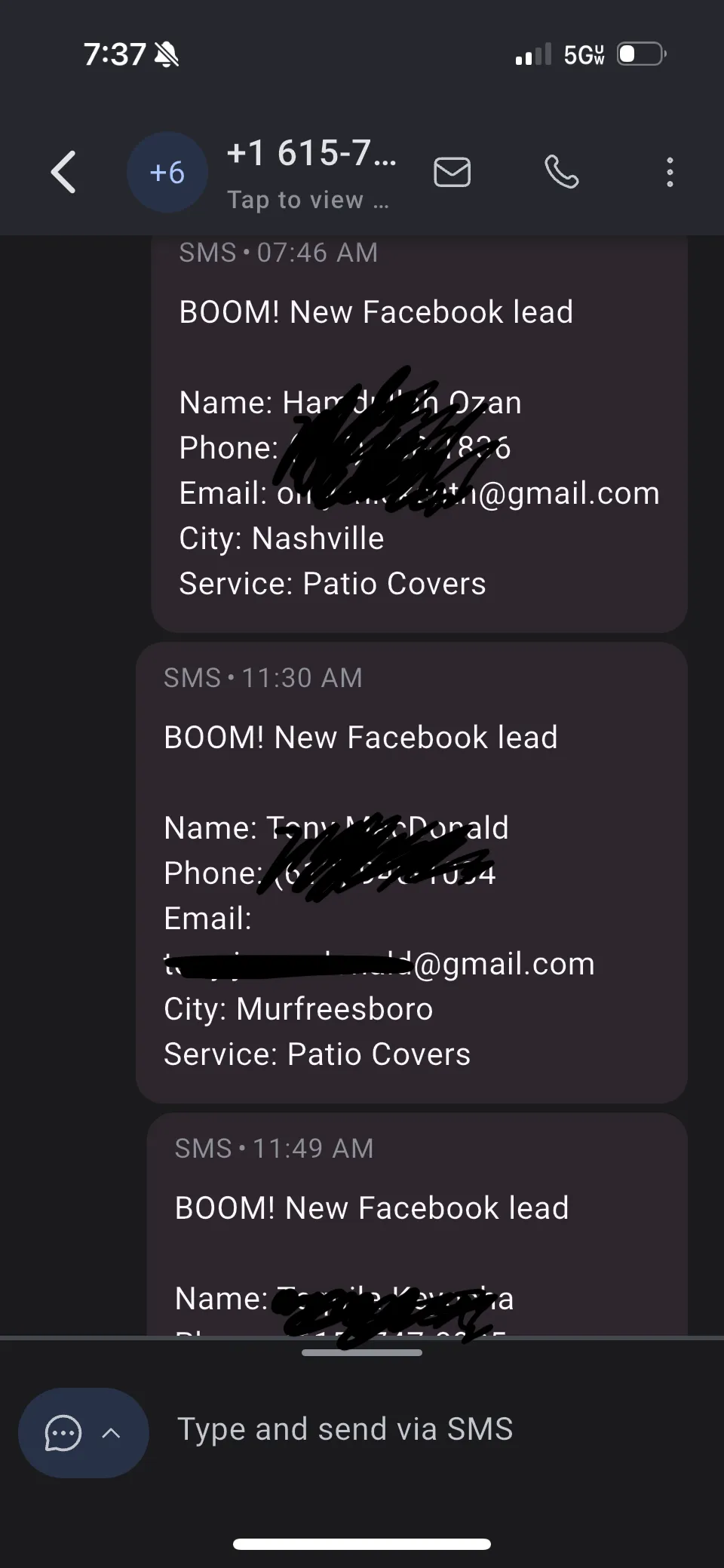Screen dimensions: 724x1568
Task: Call this number with the phone icon
Action: (562, 173)
